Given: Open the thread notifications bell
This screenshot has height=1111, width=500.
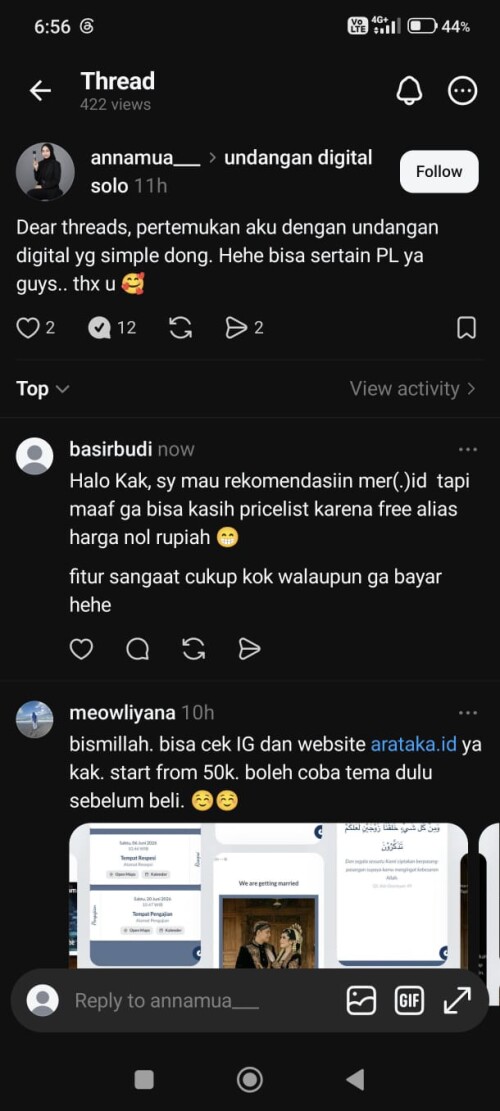Looking at the screenshot, I should click(409, 91).
